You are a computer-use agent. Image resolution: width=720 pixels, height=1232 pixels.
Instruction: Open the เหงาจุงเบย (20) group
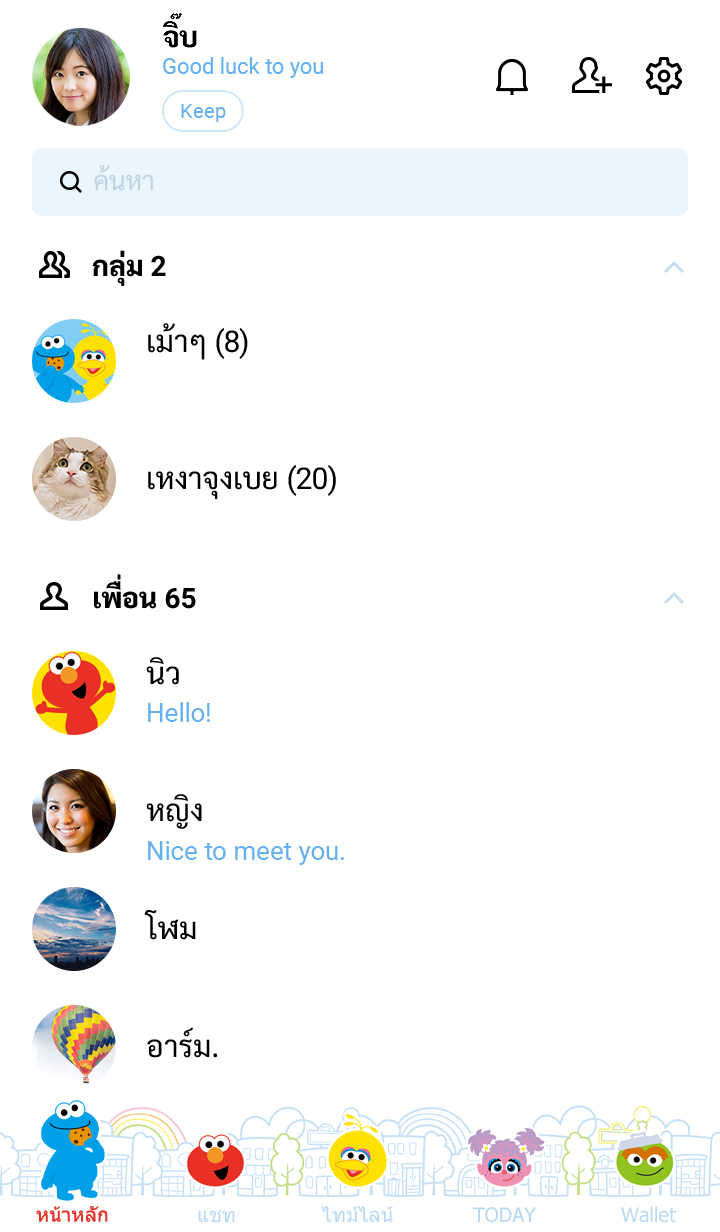coord(242,480)
